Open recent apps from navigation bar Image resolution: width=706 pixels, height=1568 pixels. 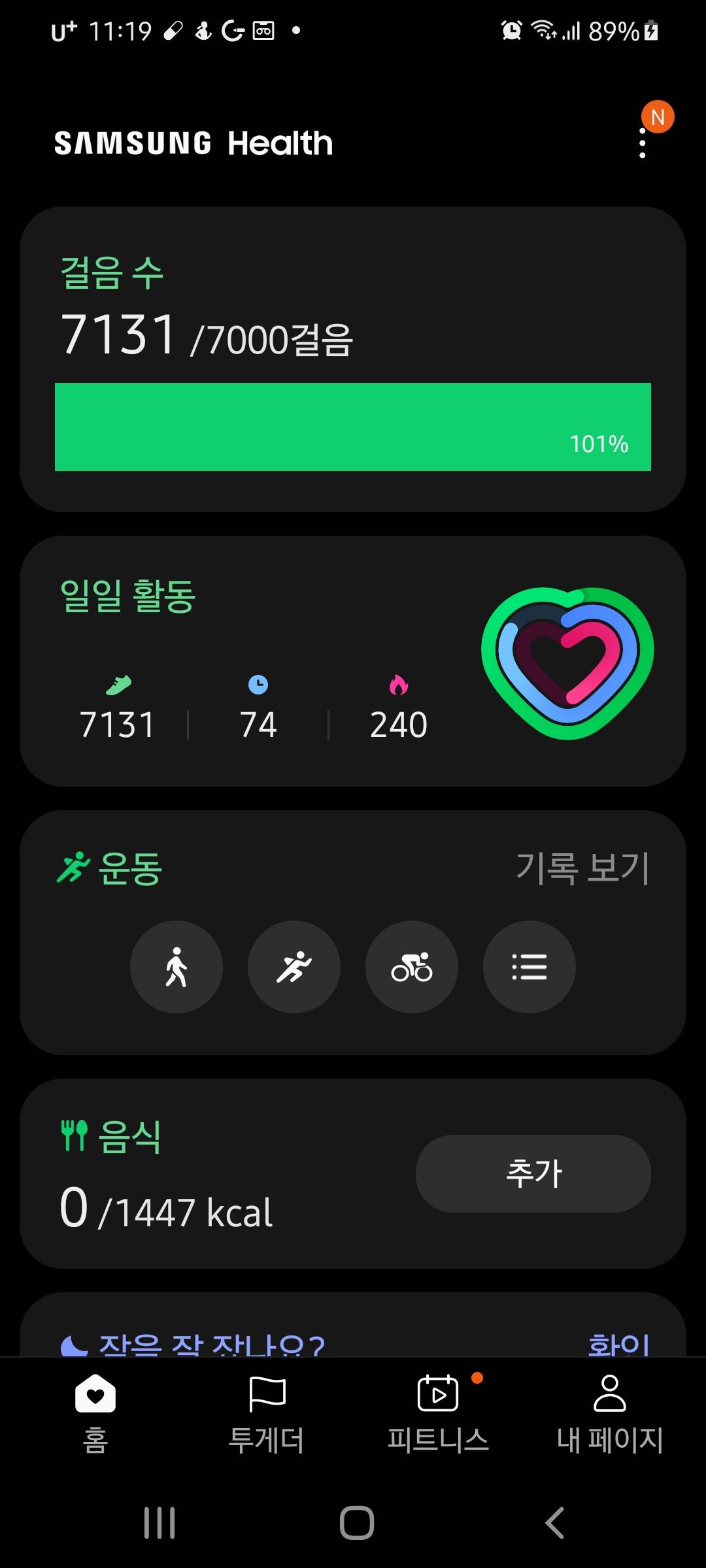tap(160, 1523)
